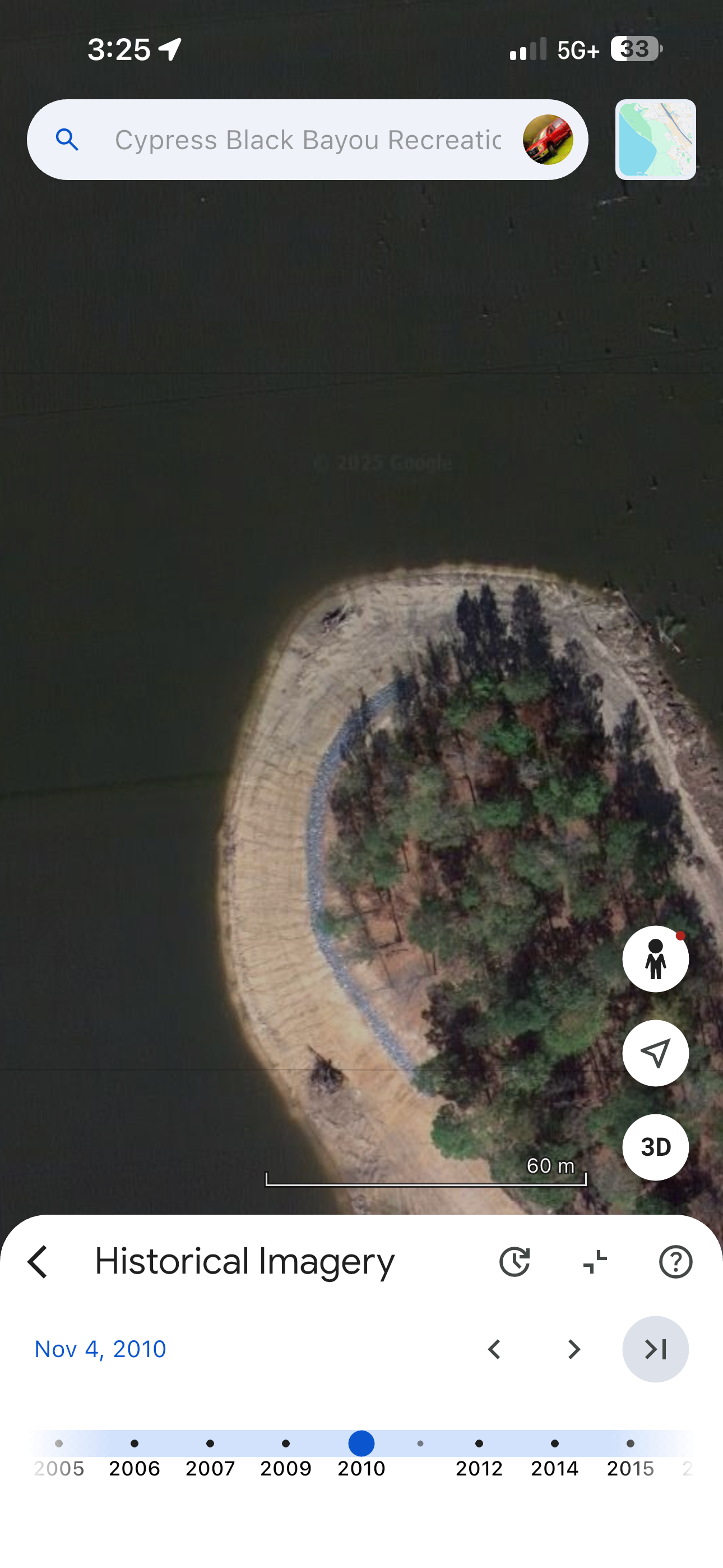The height and width of the screenshot is (1568, 723).
Task: Activate the Street View pegman button
Action: 655,959
